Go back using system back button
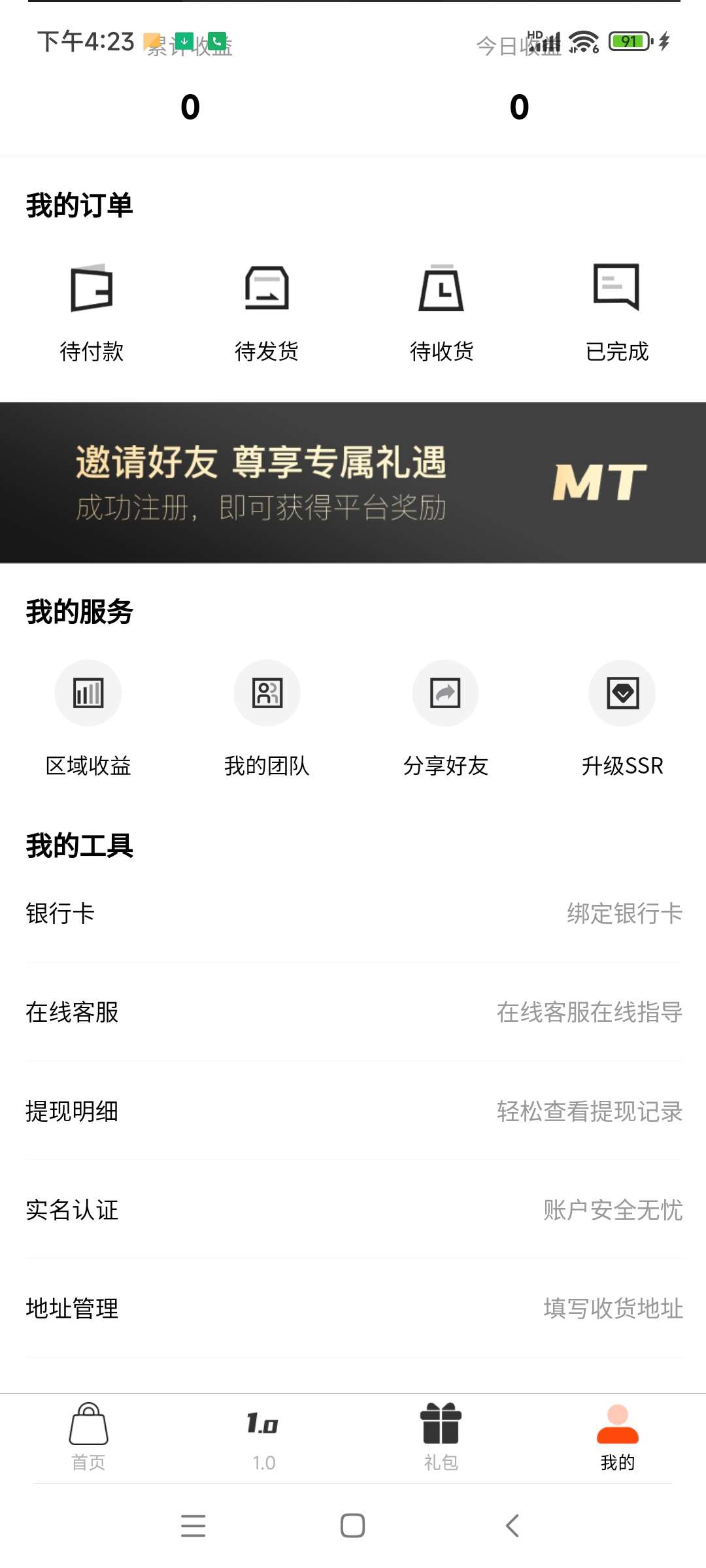Viewport: 706px width, 1568px height. pos(513,1526)
